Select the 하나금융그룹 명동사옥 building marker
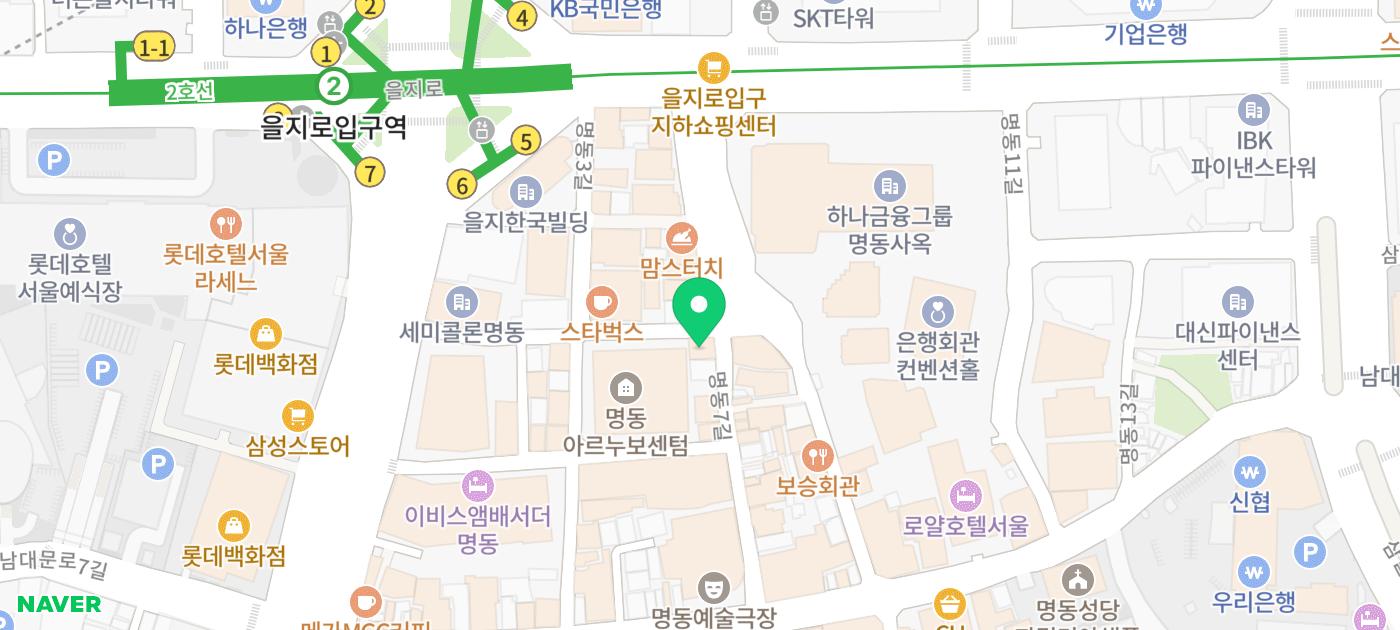 (888, 185)
